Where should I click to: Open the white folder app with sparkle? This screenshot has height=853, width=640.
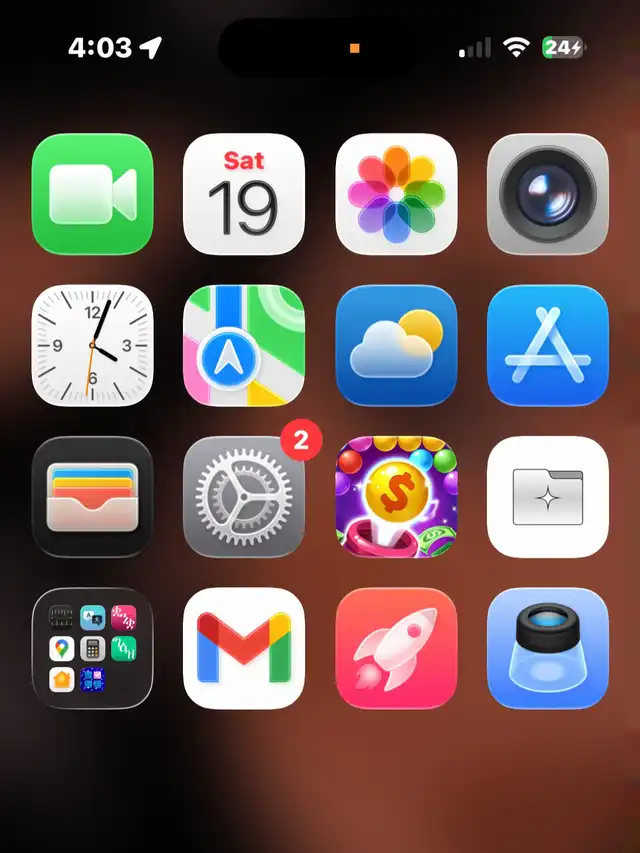click(x=547, y=497)
